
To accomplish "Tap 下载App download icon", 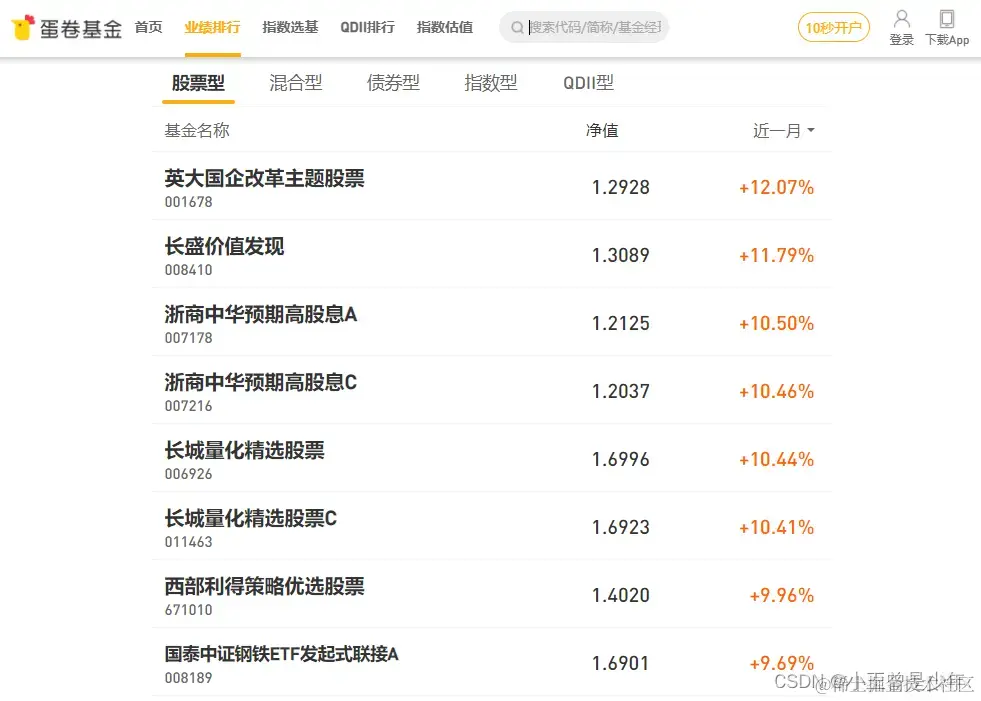I will (947, 28).
